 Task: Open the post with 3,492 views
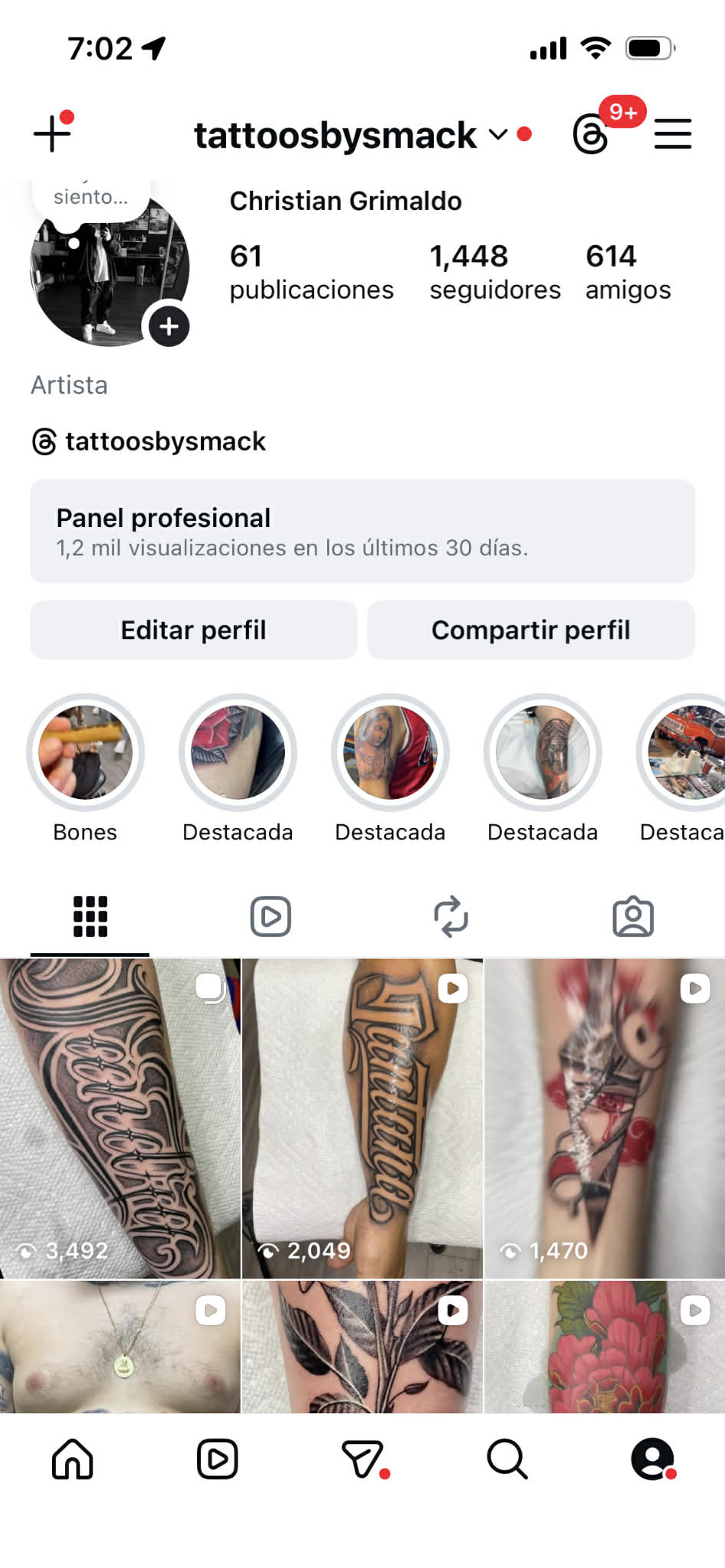(120, 1118)
